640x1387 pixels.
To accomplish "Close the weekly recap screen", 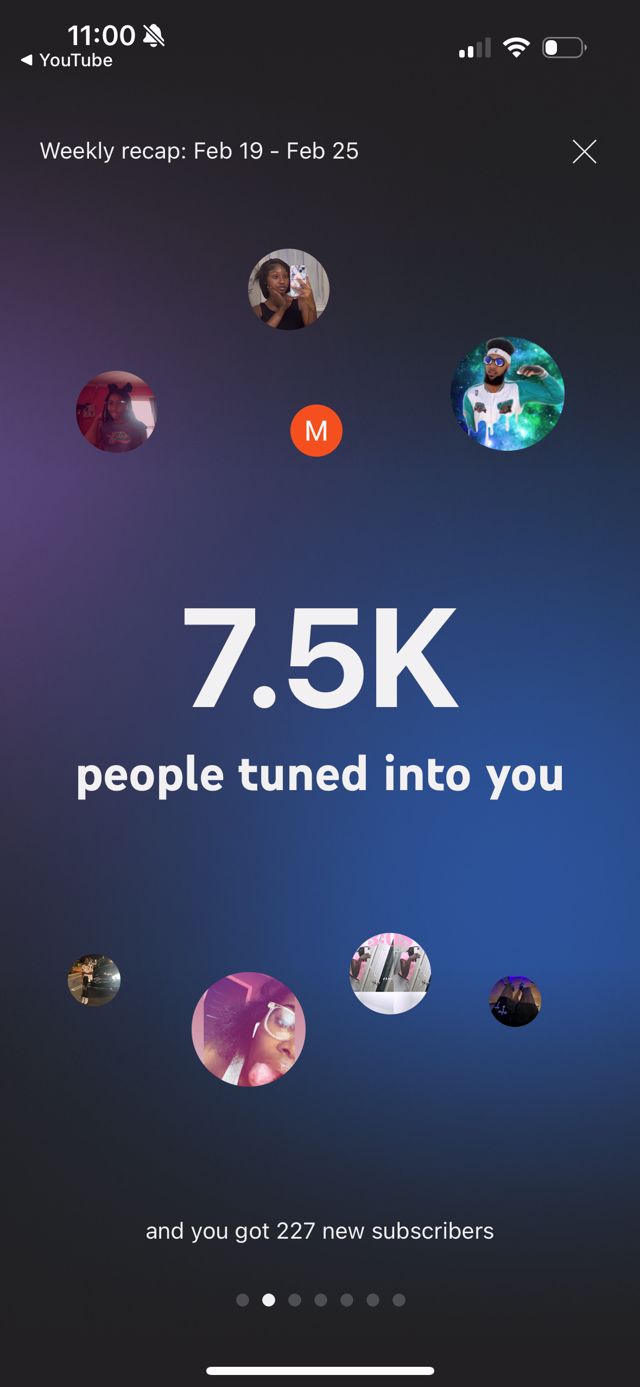I will (584, 151).
